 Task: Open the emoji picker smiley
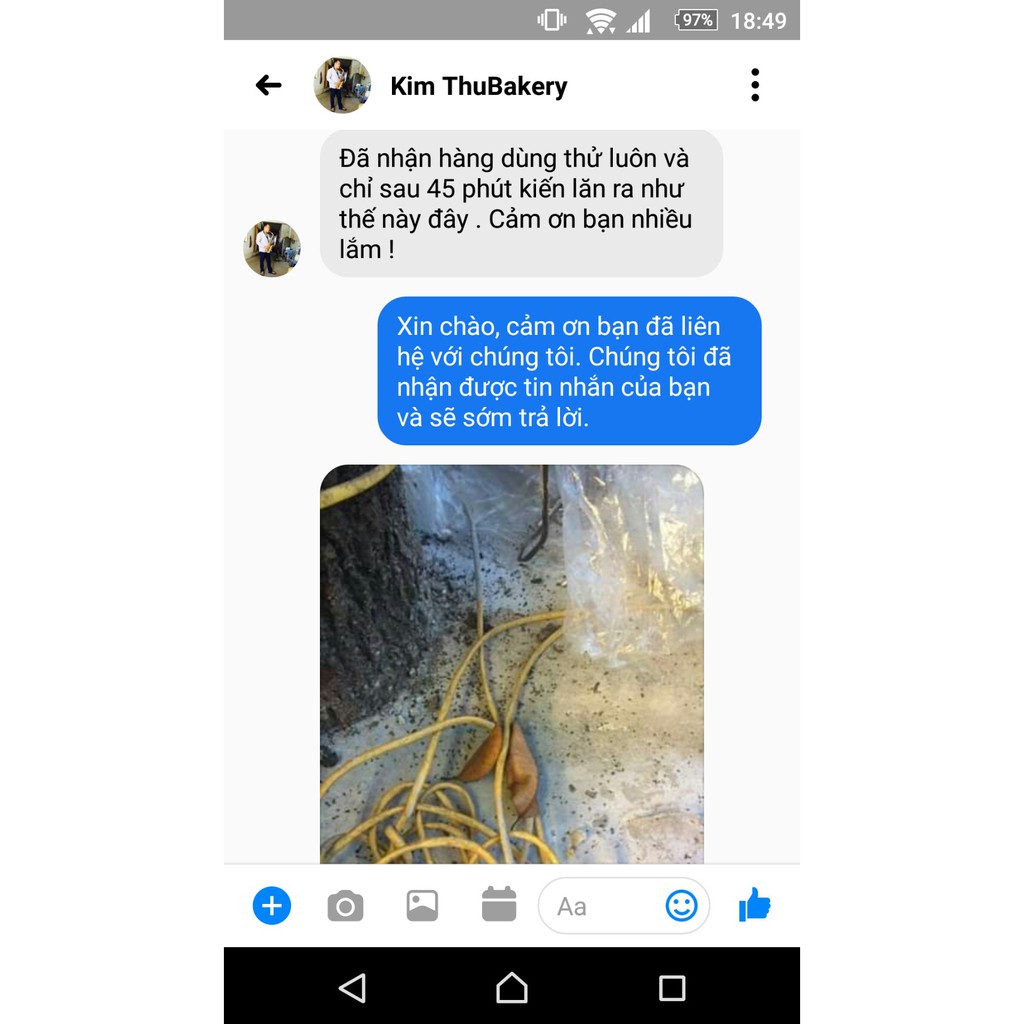pyautogui.click(x=682, y=906)
